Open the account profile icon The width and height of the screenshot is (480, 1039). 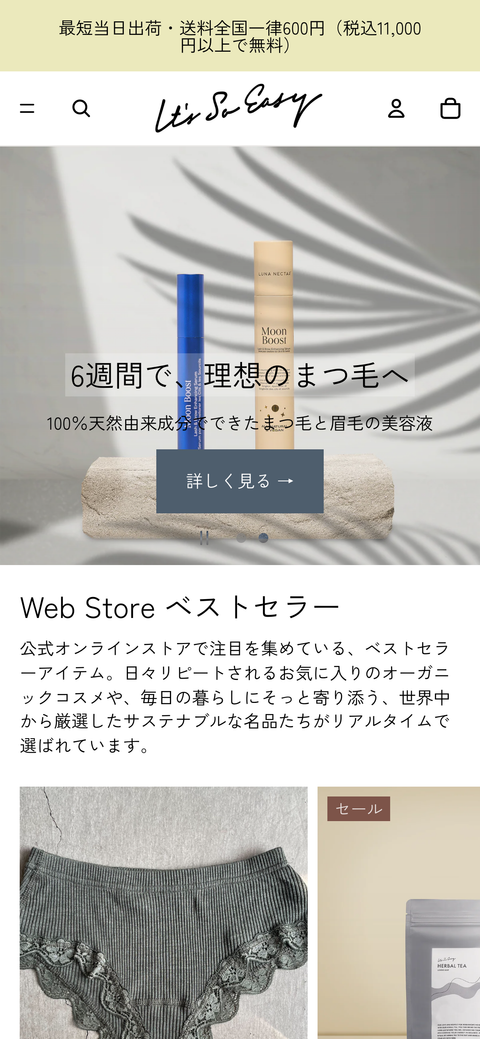tap(396, 109)
